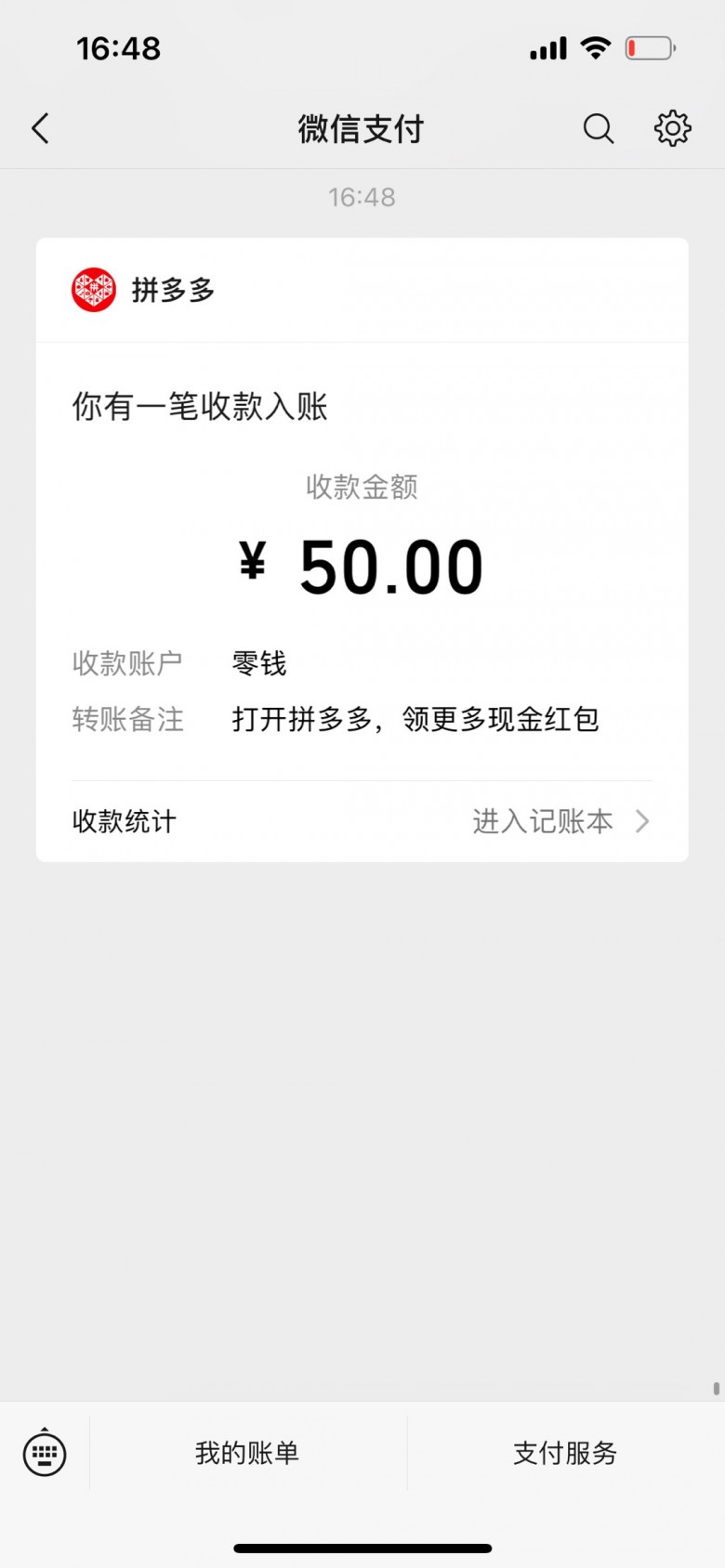Image resolution: width=725 pixels, height=1568 pixels.
Task: Open 微信支付 settings gear
Action: (672, 128)
